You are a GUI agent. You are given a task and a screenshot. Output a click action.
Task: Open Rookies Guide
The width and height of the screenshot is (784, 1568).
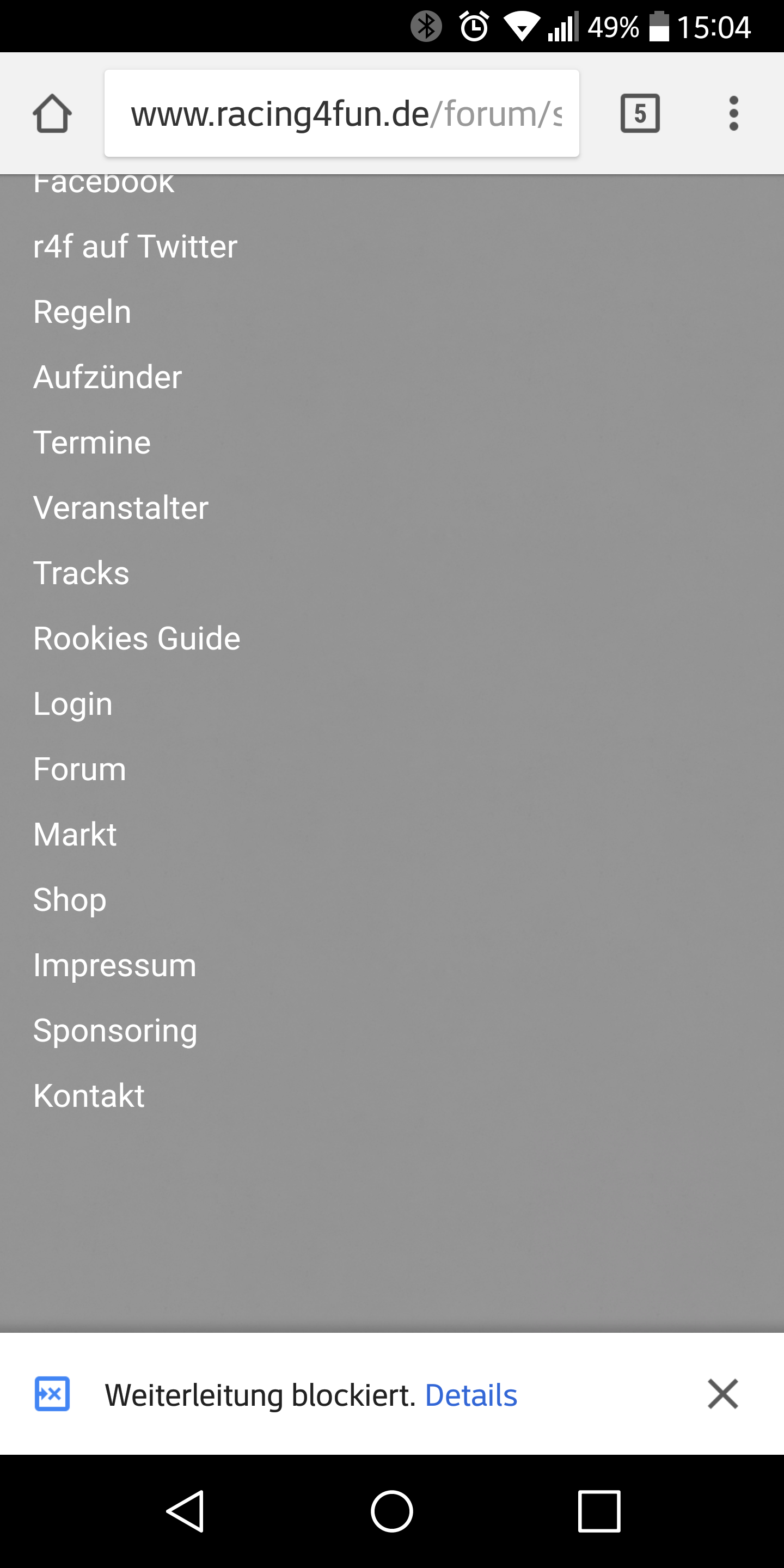pyautogui.click(x=137, y=639)
